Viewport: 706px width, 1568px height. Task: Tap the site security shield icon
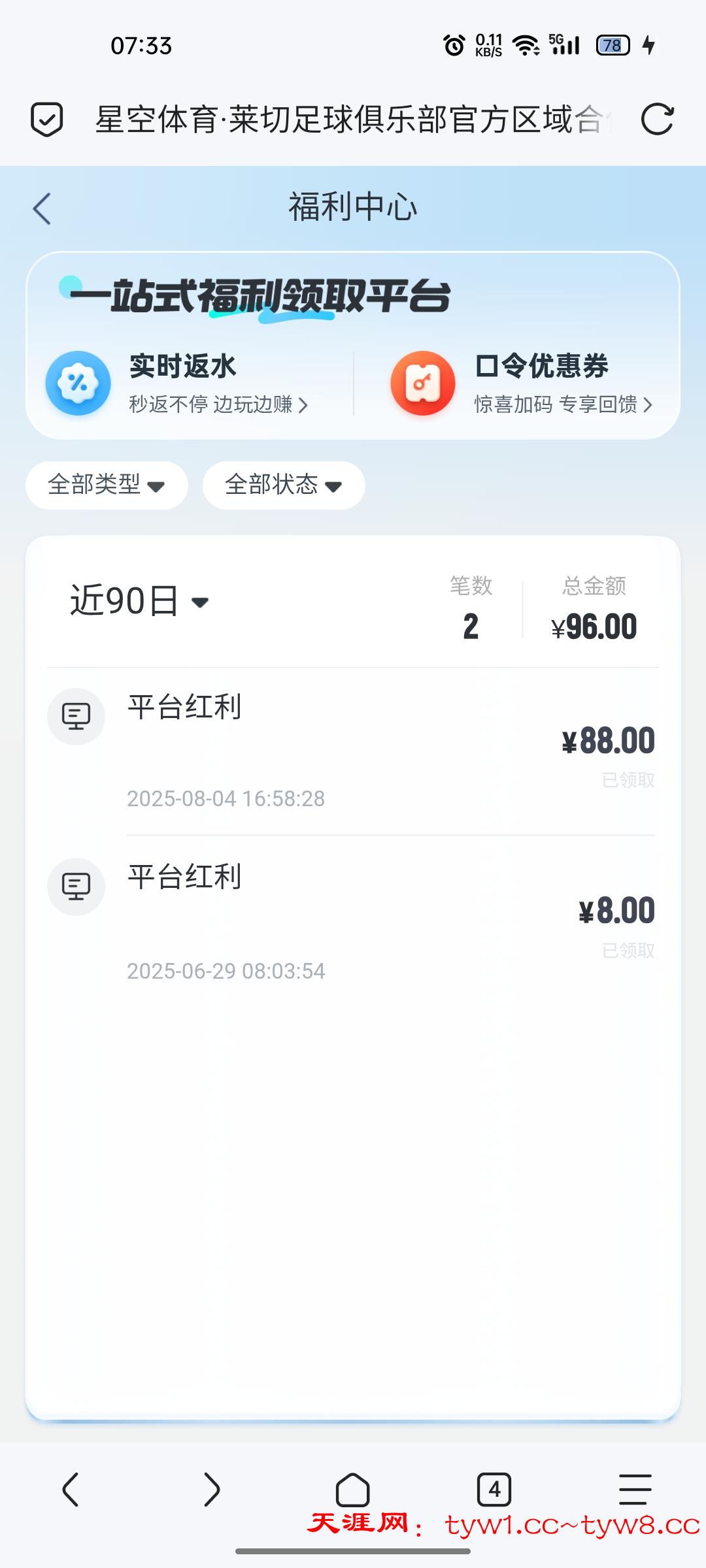47,120
